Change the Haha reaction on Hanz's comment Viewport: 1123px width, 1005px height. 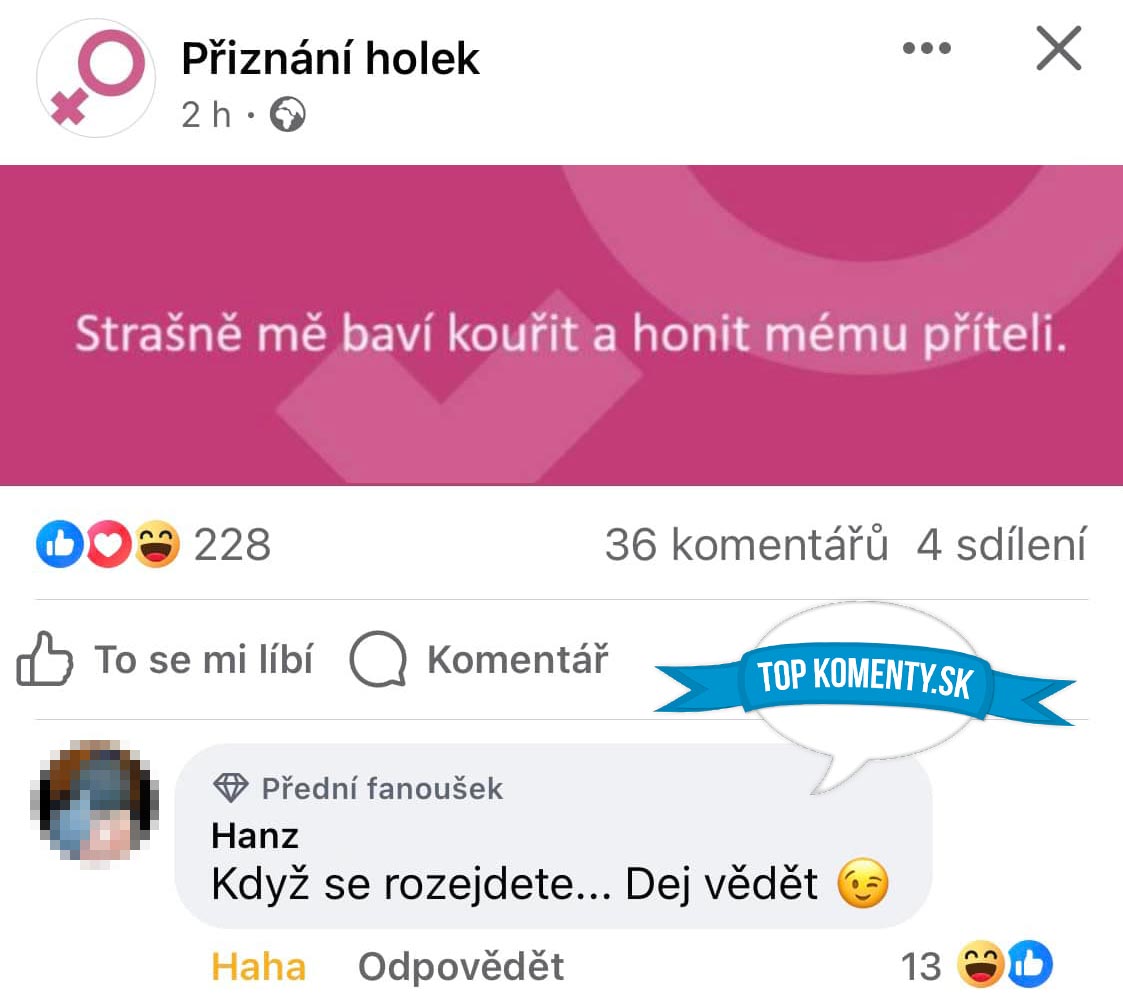[258, 967]
